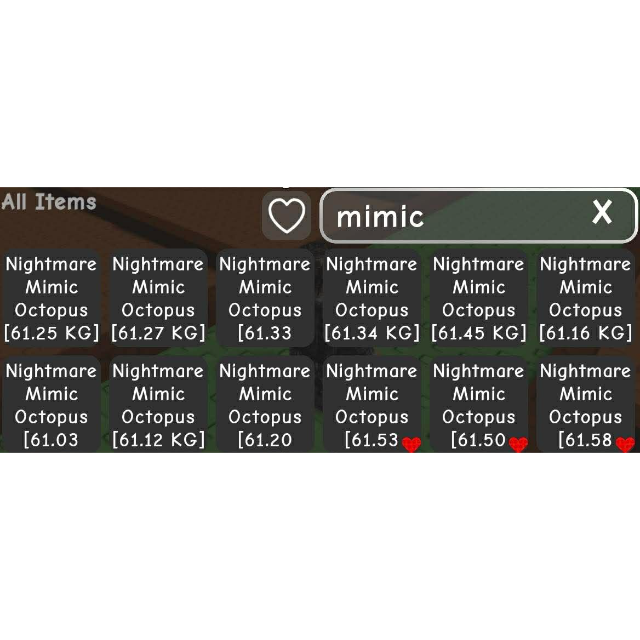Select the 61.03 Nightmare Mimic Octopus

coord(51,404)
